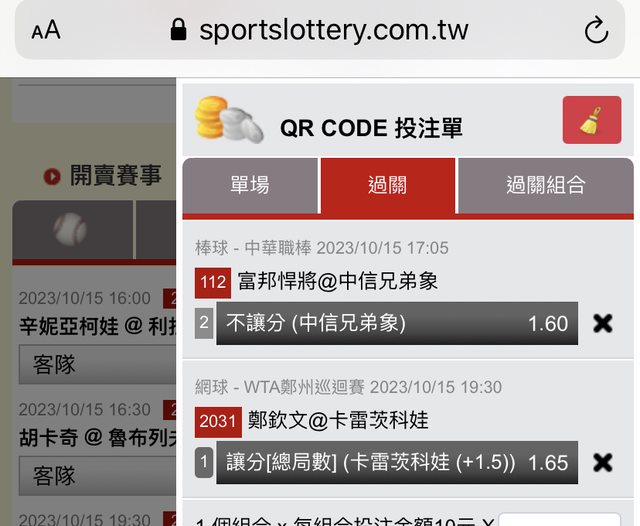Tap the bet amount input field
The image size is (640, 526).
(566, 520)
